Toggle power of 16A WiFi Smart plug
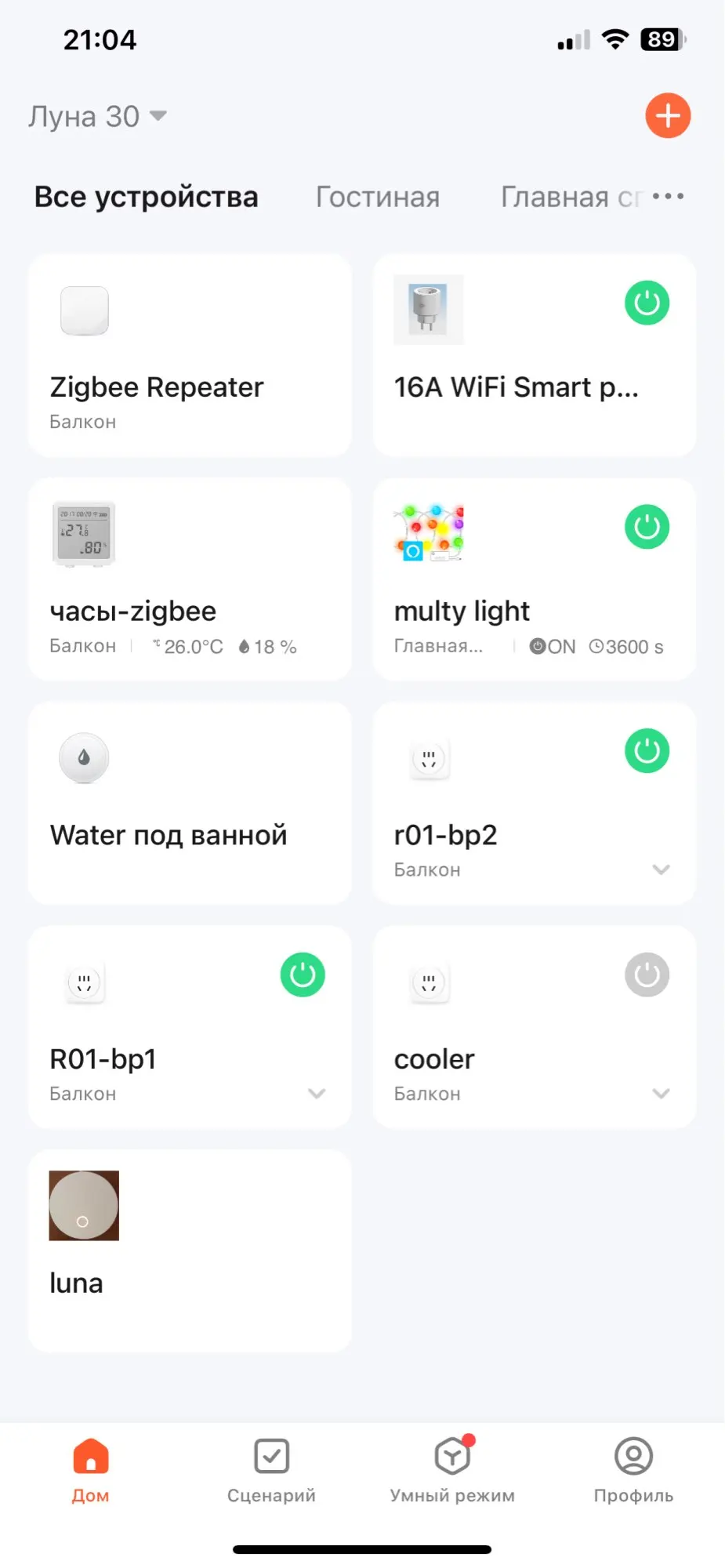This screenshot has height=1568, width=725. pos(647,303)
